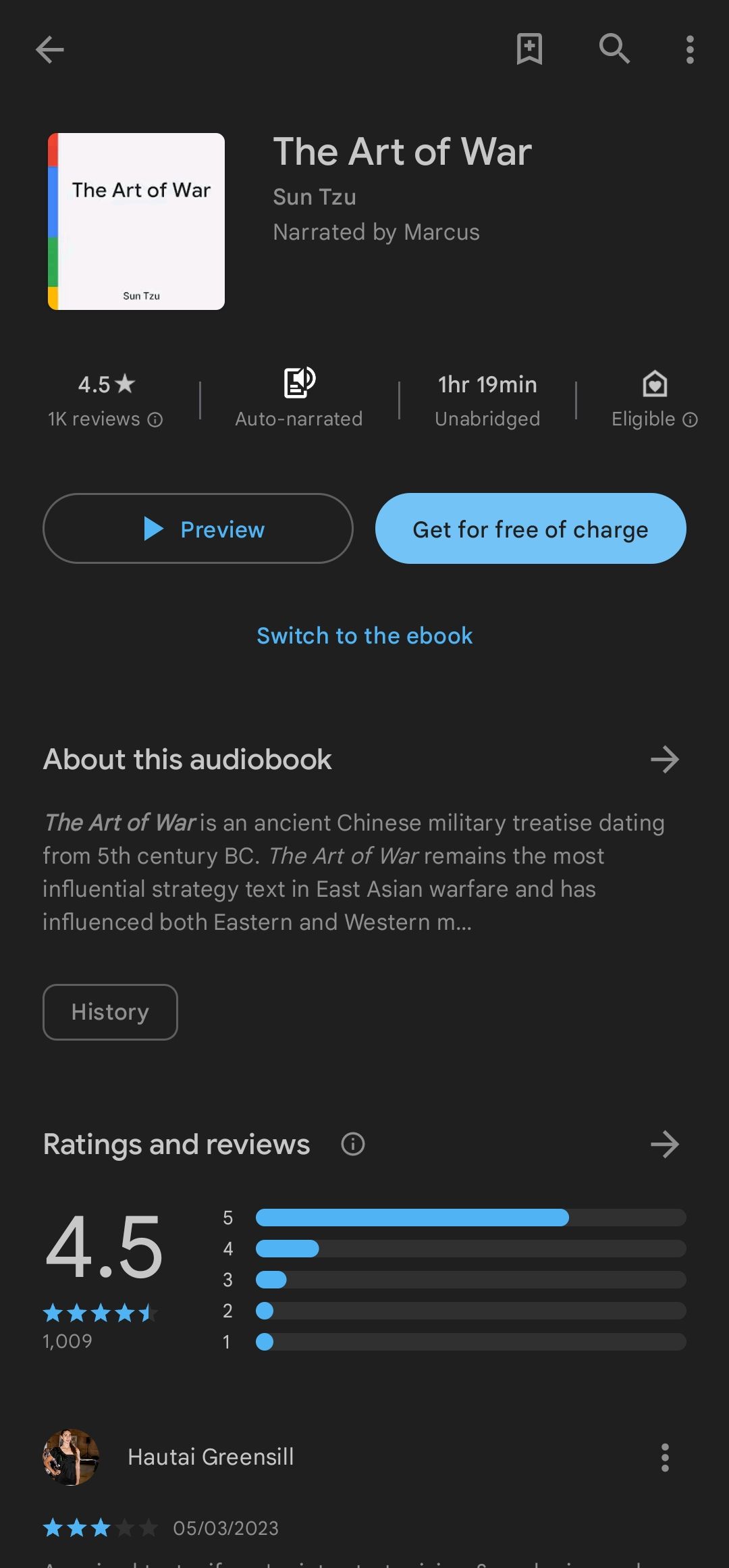Image resolution: width=729 pixels, height=1568 pixels.
Task: Select the History genre chip
Action: coord(110,1011)
